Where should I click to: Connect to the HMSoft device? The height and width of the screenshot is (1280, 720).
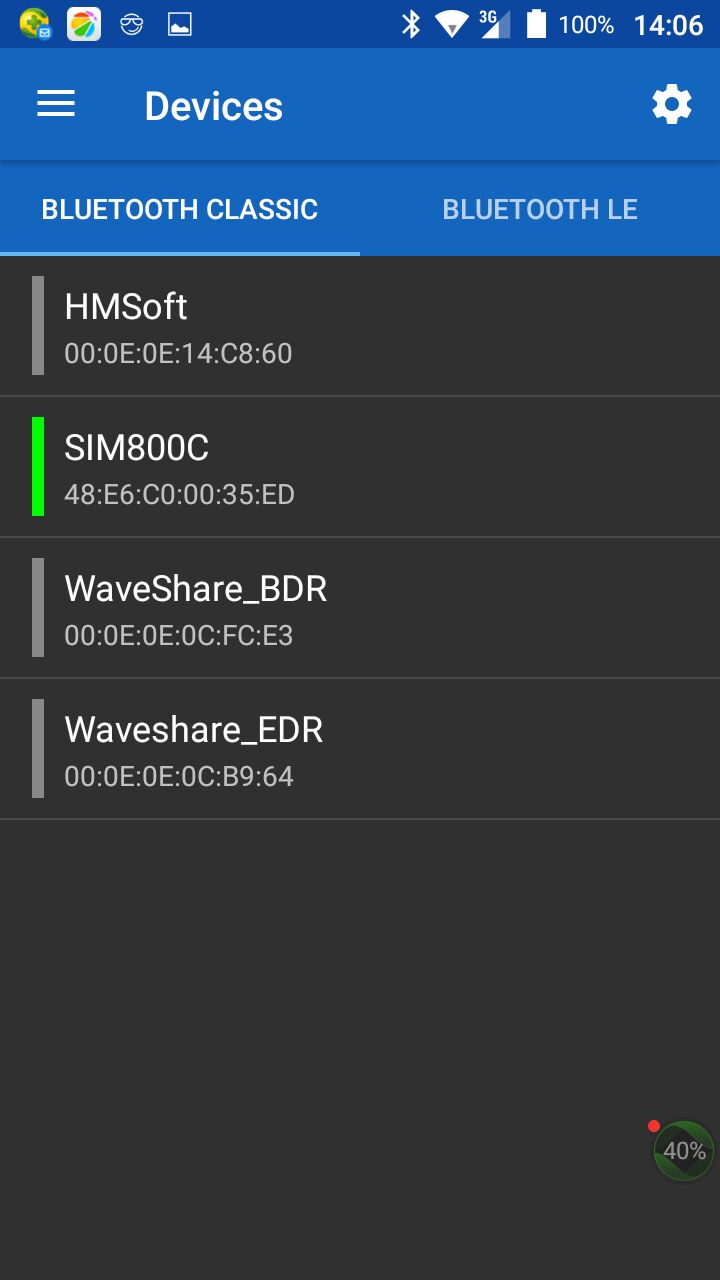pos(360,326)
